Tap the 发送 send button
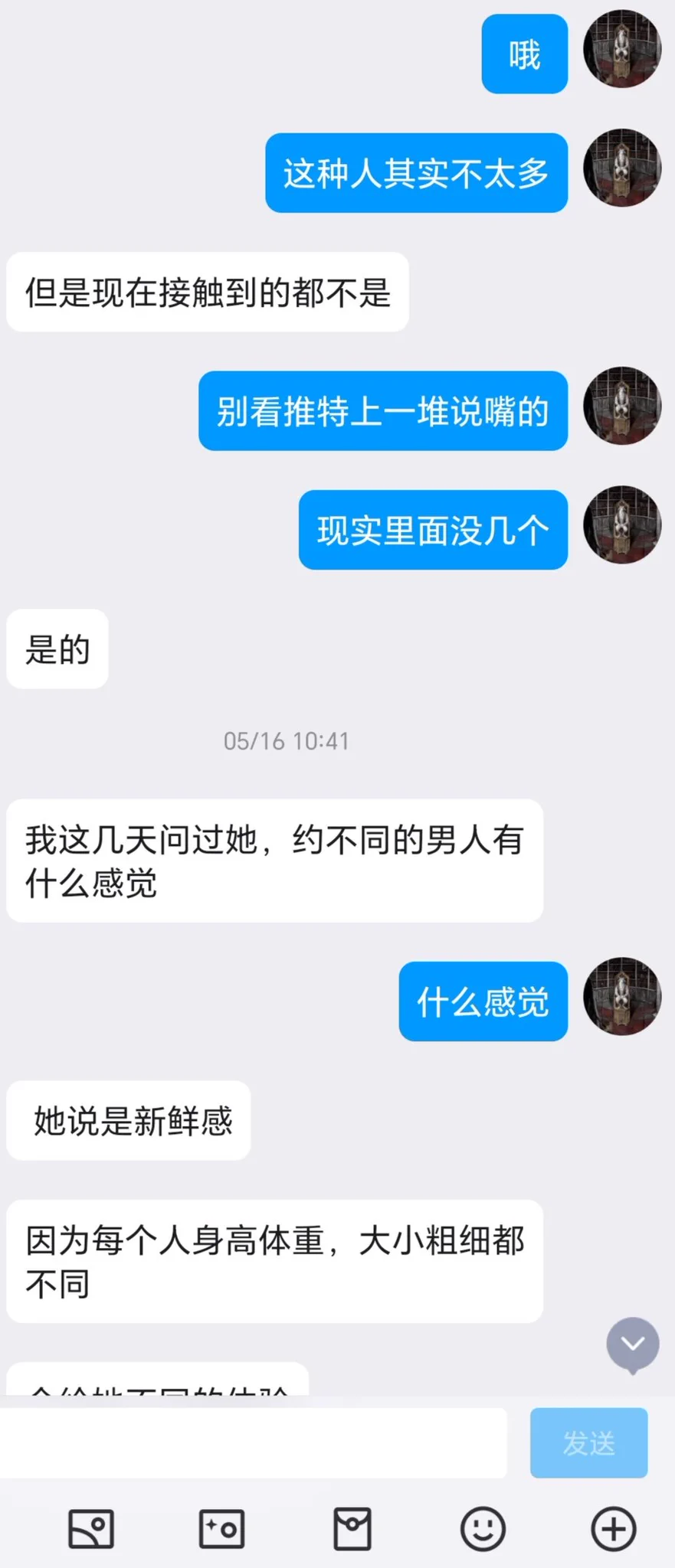This screenshot has width=675, height=1568. point(588,1442)
